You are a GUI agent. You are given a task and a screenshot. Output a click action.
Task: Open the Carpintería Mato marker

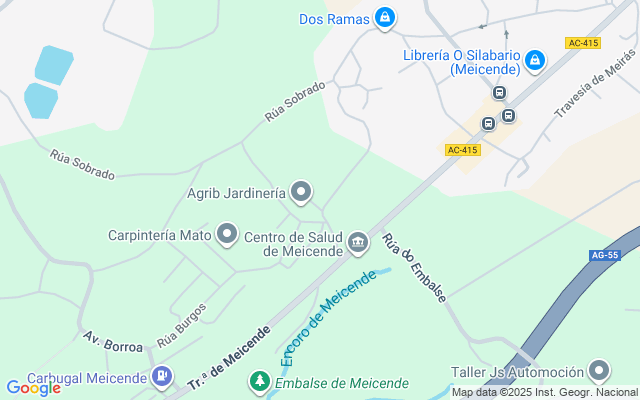click(227, 235)
